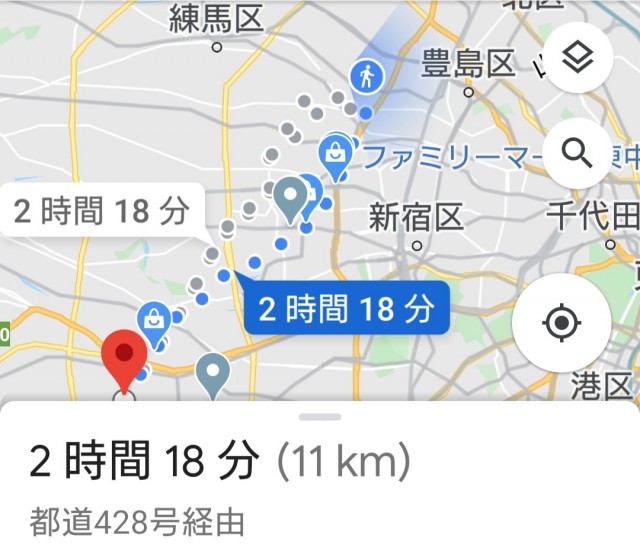The image size is (640, 548).
Task: Expand the 2時間 18分 (11 km) route sheet
Action: coord(320,460)
